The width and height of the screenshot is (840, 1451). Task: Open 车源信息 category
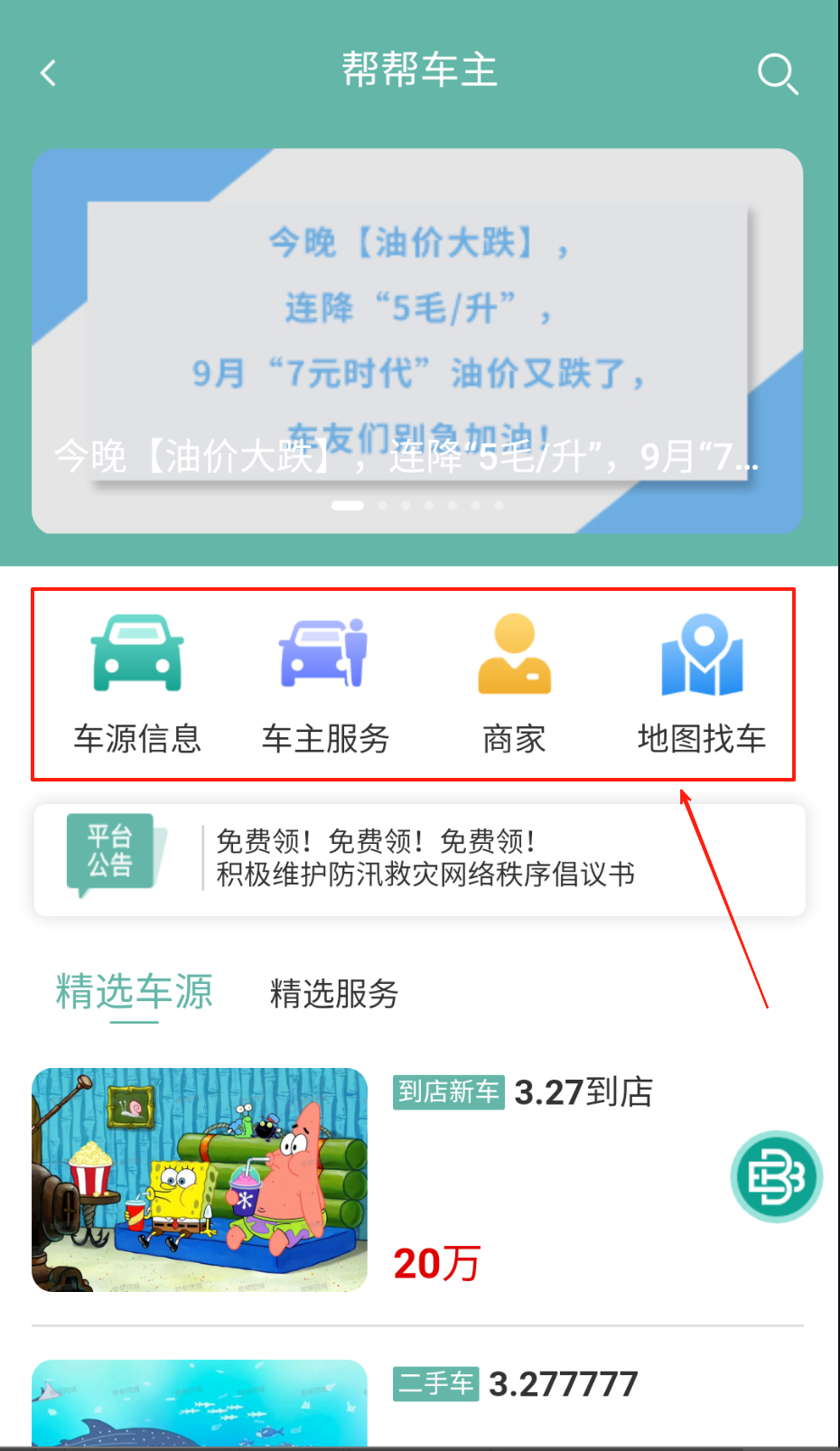click(x=137, y=684)
